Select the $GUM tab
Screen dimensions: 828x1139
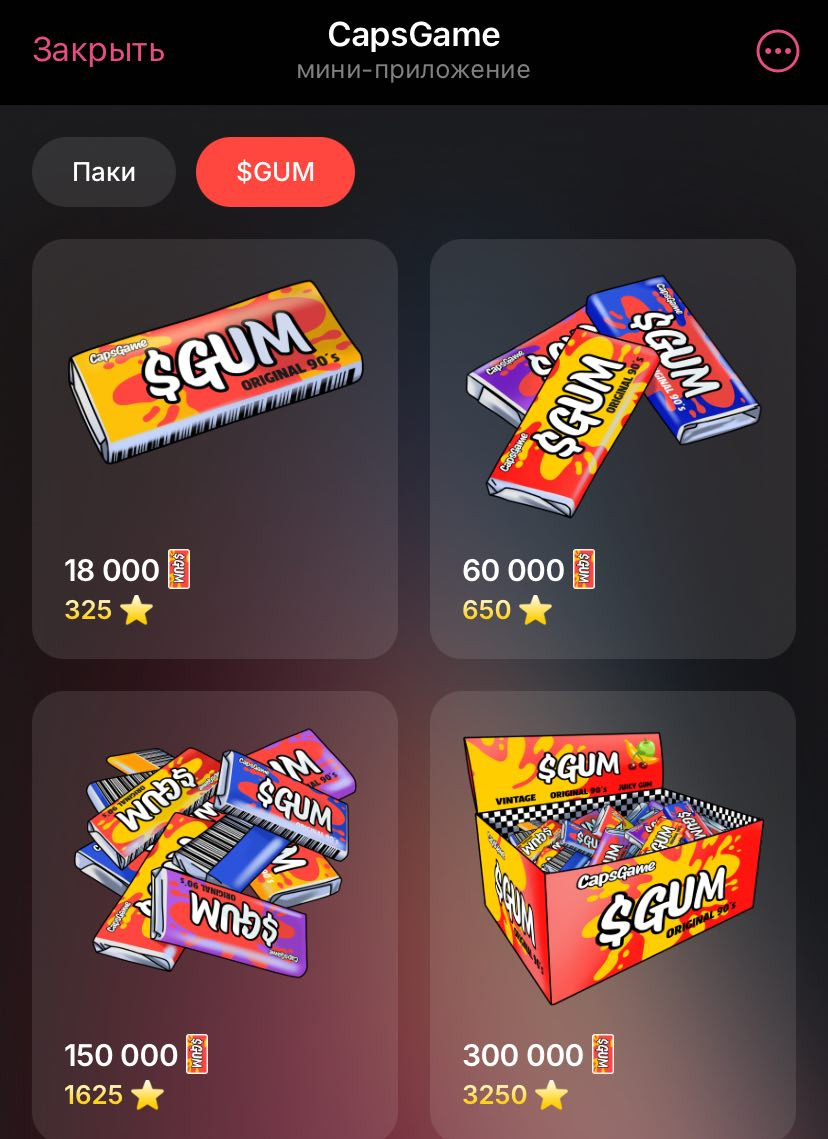(x=275, y=172)
